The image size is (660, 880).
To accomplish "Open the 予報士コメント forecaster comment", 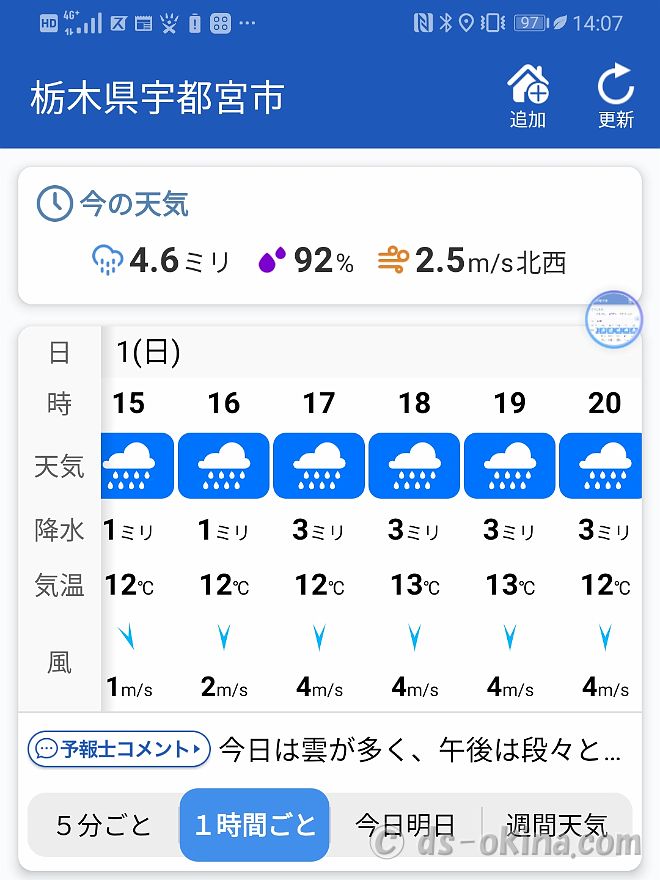I will click(119, 748).
